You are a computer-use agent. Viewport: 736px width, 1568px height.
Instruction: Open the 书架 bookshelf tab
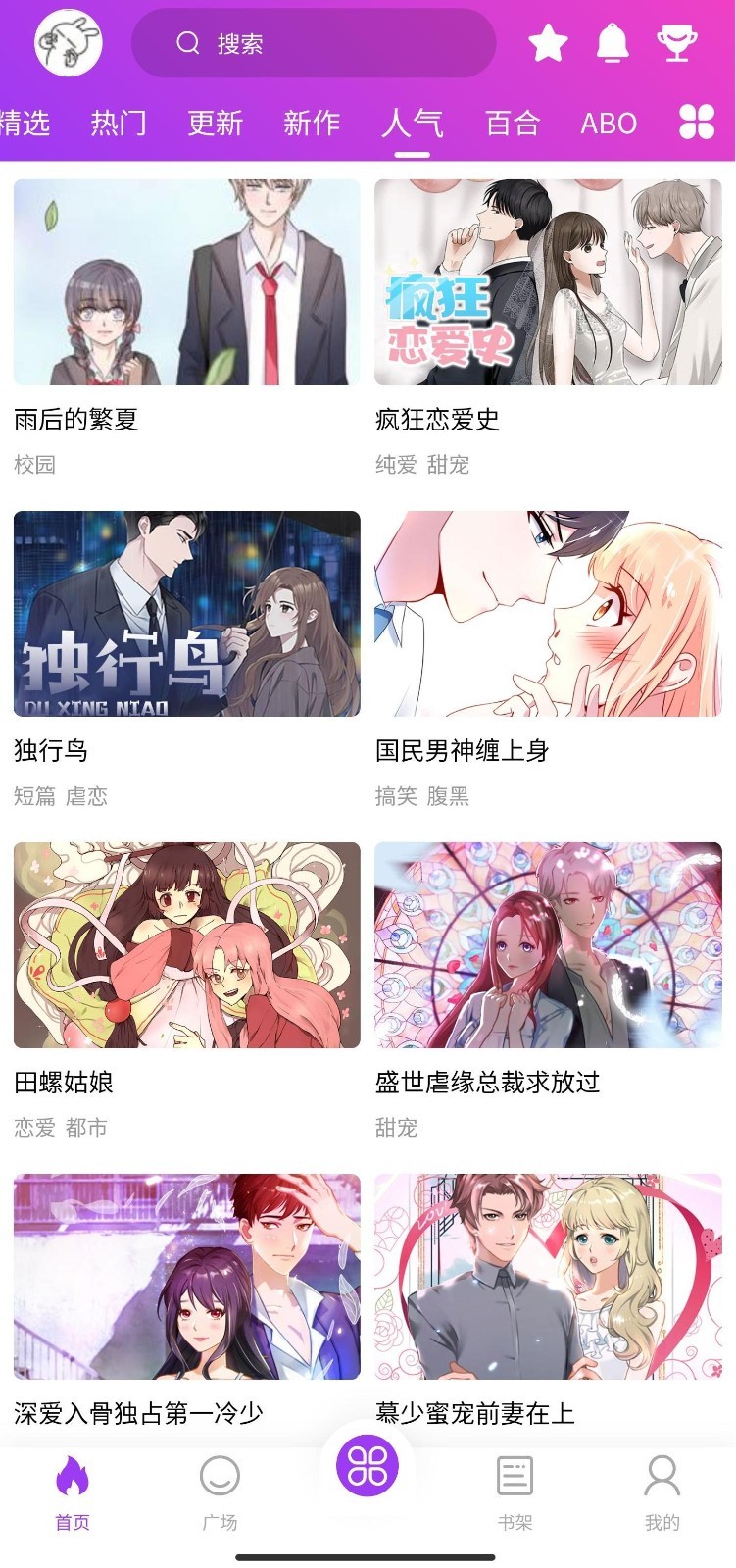(515, 1493)
